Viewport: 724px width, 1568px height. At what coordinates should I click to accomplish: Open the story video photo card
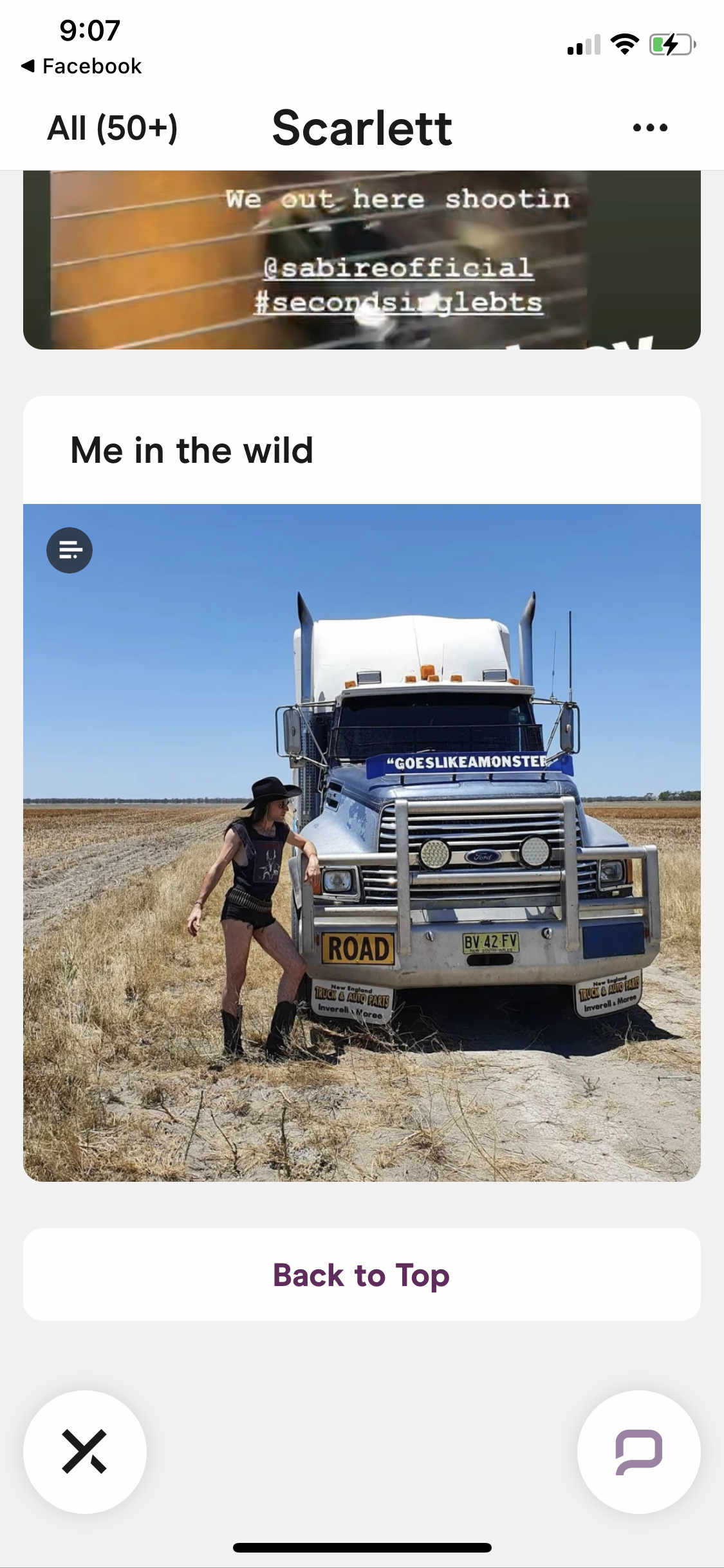(362, 260)
